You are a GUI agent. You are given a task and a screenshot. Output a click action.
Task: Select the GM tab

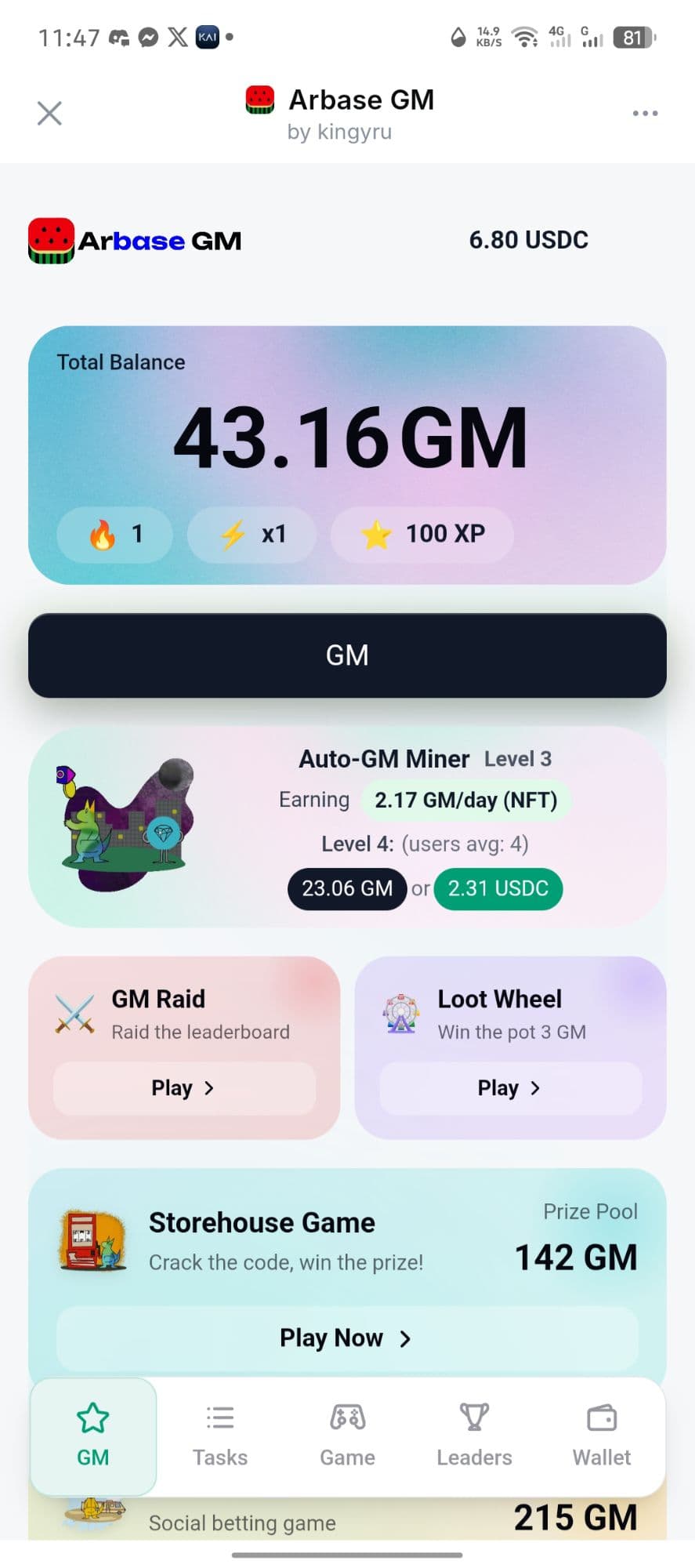pos(93,1436)
